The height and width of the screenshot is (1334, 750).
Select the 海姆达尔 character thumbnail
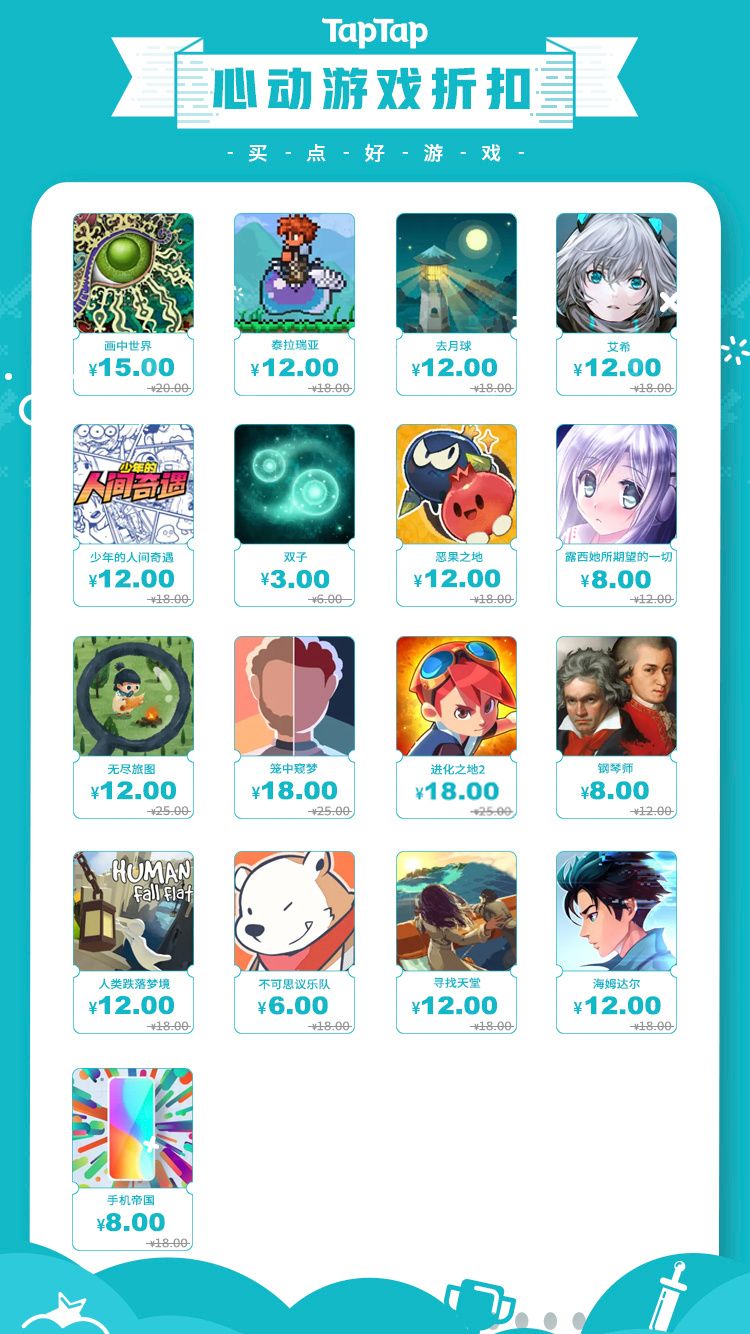click(x=616, y=908)
